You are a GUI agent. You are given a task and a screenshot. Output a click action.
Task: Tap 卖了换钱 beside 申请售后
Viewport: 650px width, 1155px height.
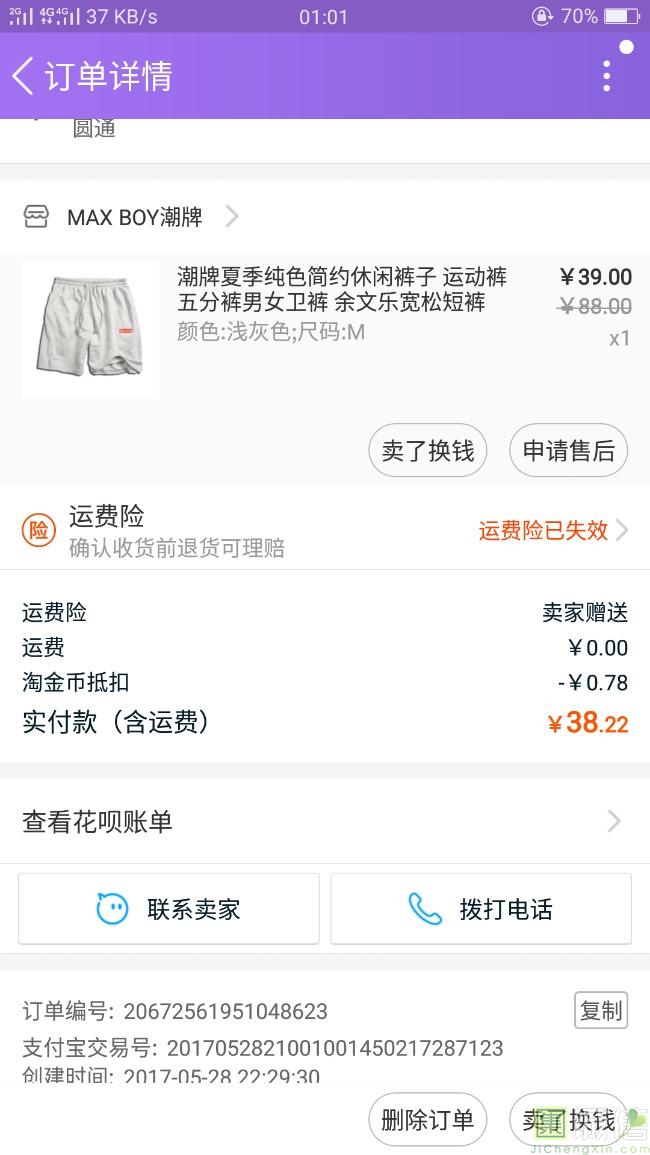pos(427,451)
